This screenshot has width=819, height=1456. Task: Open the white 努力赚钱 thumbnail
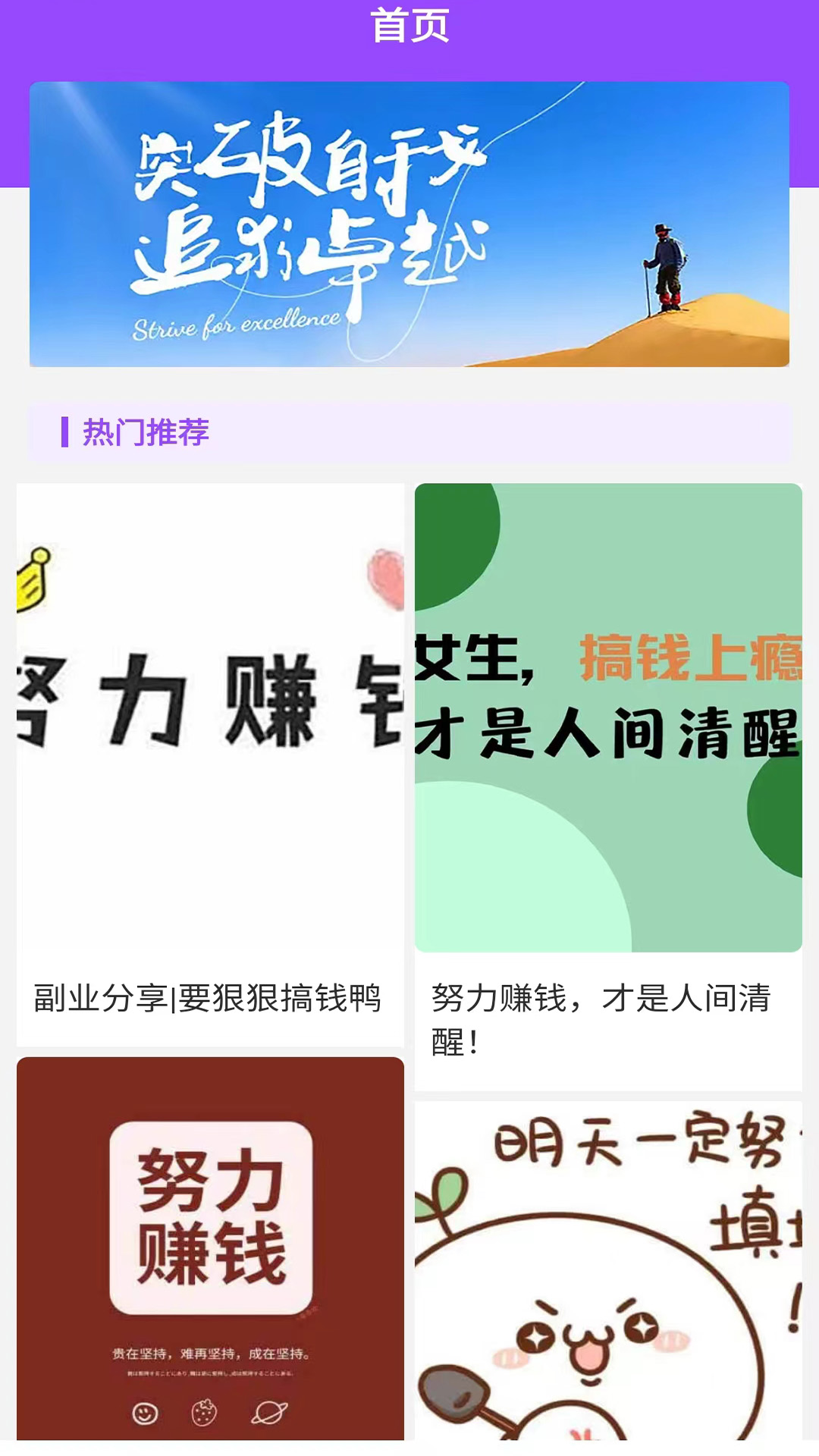[x=209, y=720]
